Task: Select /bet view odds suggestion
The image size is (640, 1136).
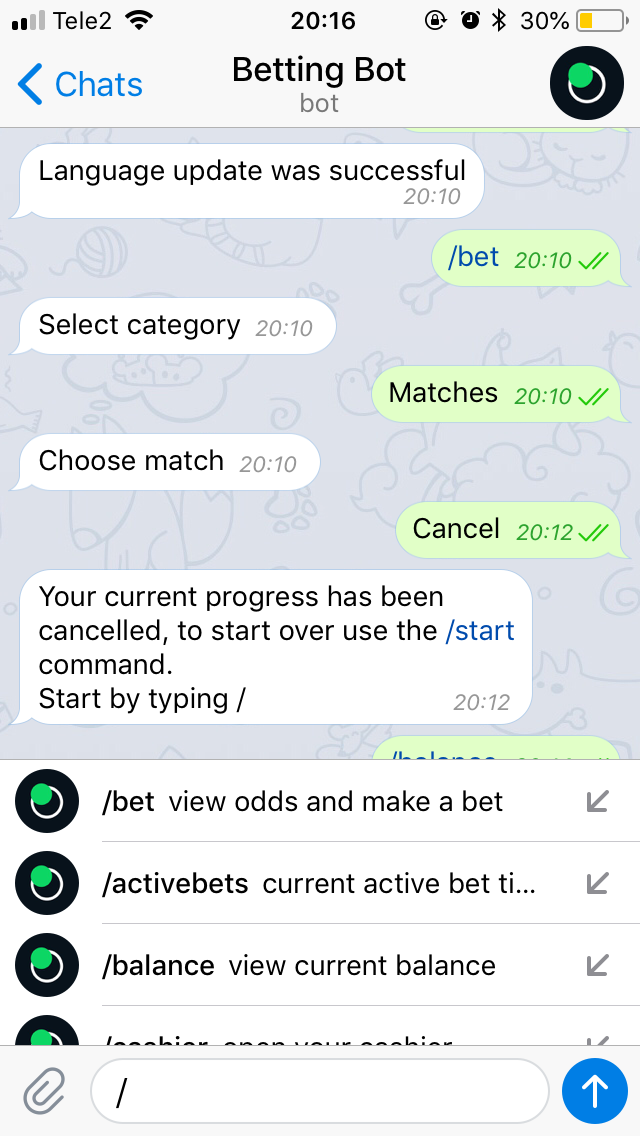Action: pyautogui.click(x=302, y=801)
